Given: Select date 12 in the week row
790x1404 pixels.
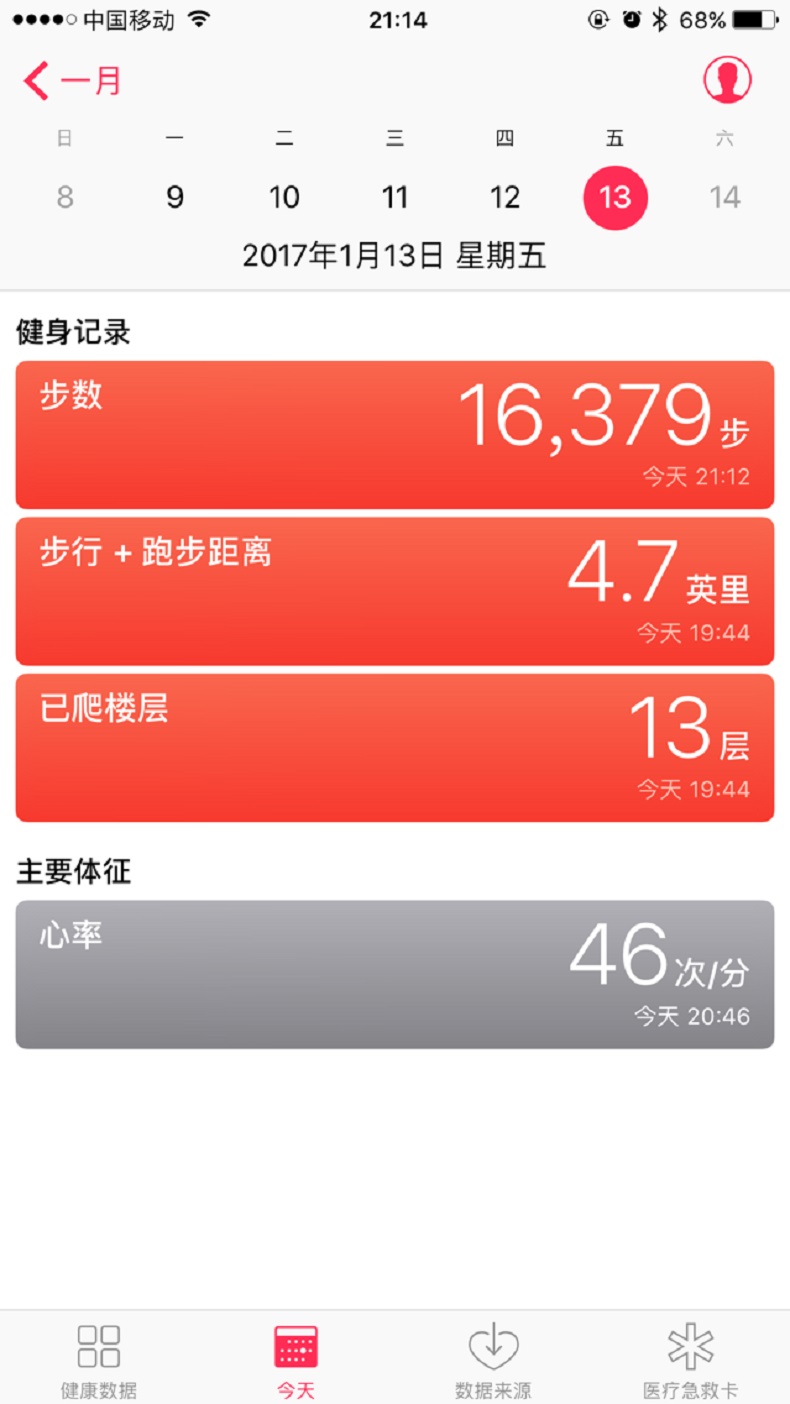Looking at the screenshot, I should pyautogui.click(x=505, y=197).
